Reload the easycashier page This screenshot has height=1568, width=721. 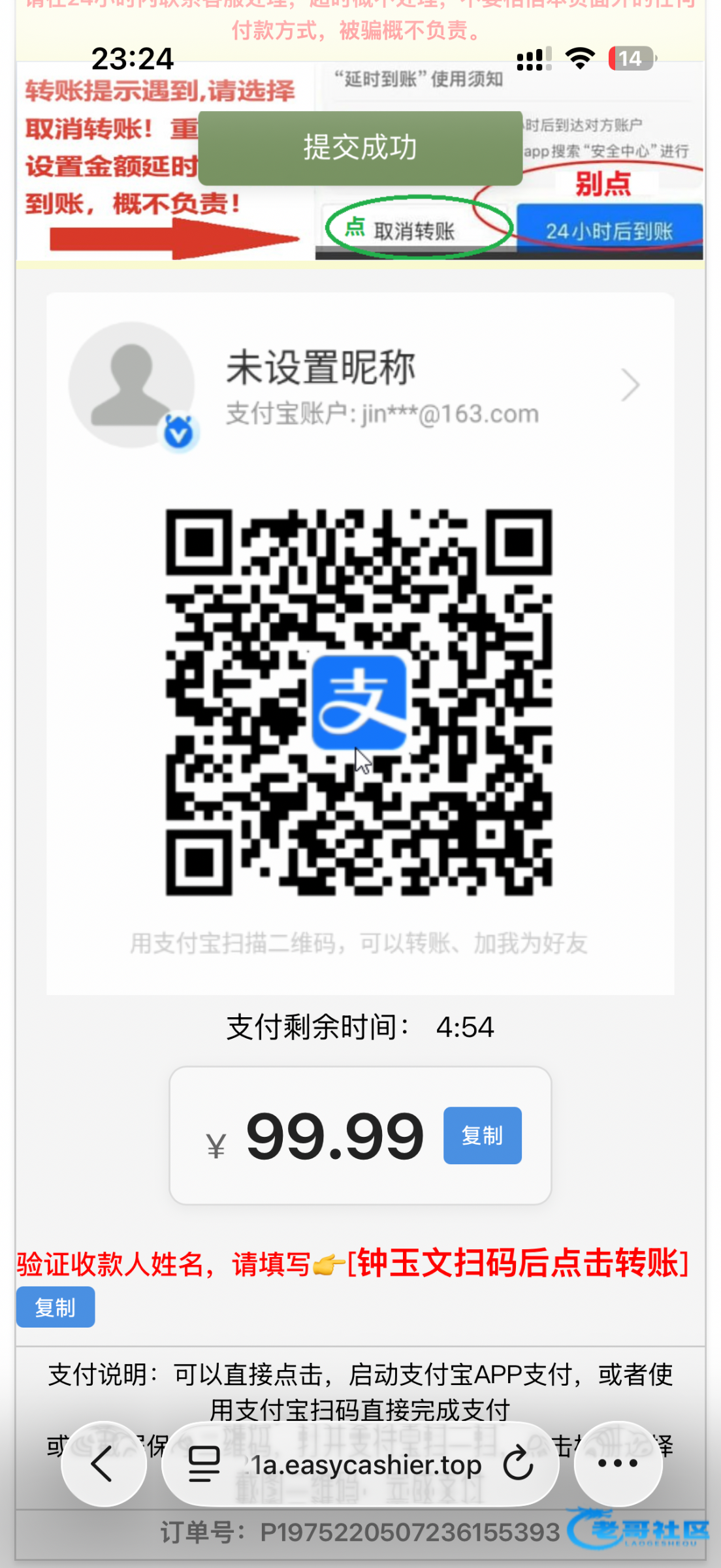(x=519, y=1463)
